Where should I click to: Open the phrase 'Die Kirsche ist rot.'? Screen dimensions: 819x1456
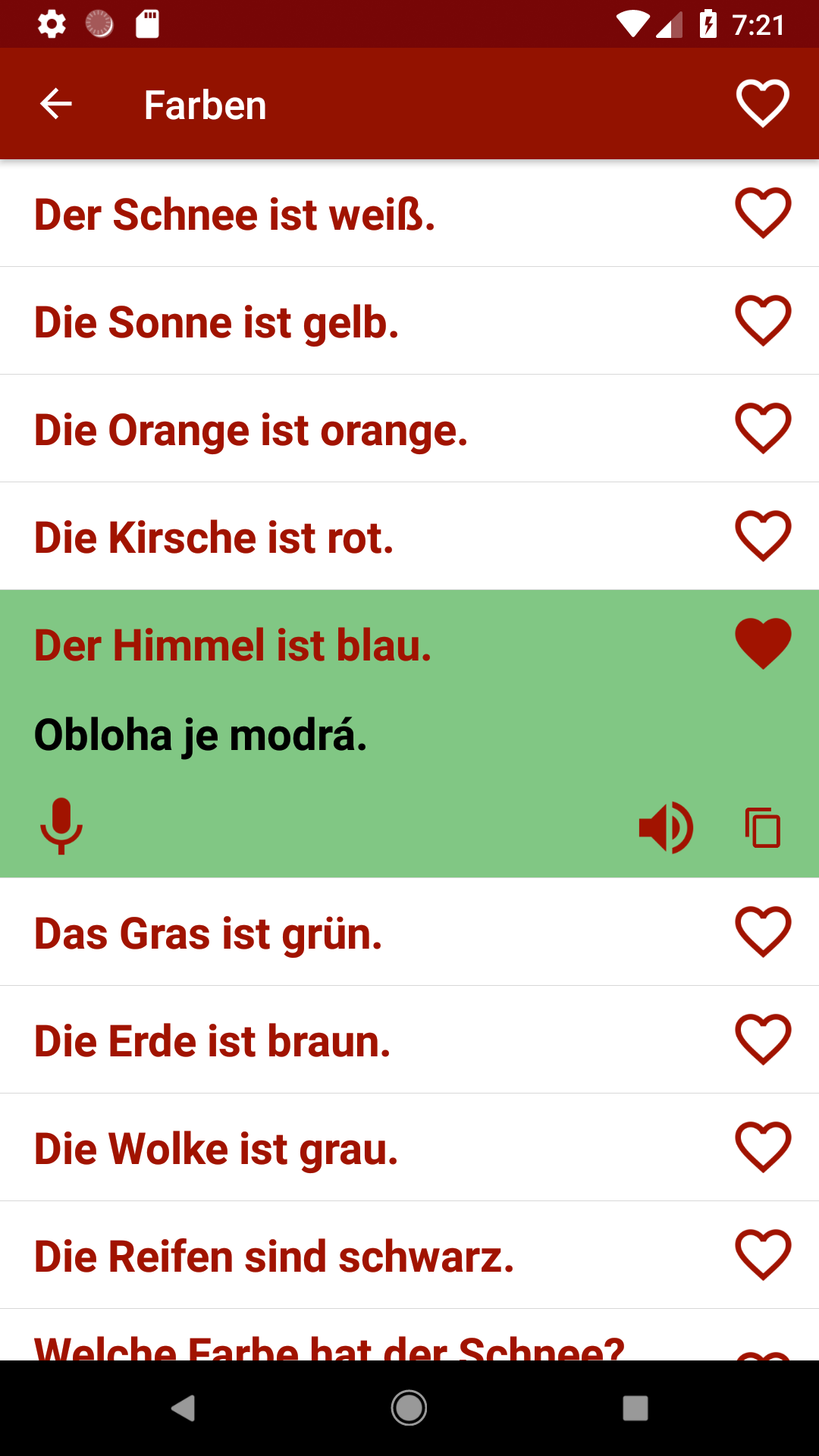pos(409,536)
